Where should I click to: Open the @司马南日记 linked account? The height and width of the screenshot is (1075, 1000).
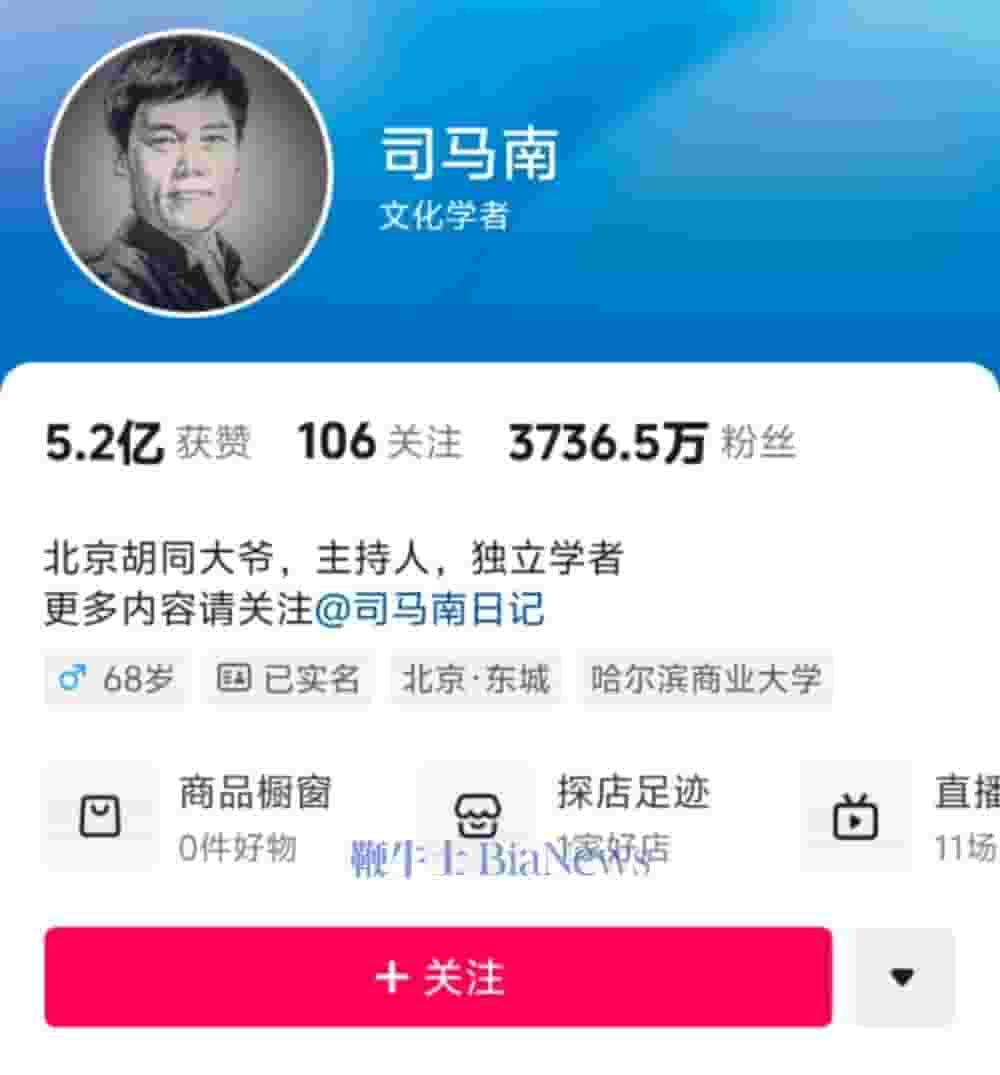(430, 610)
